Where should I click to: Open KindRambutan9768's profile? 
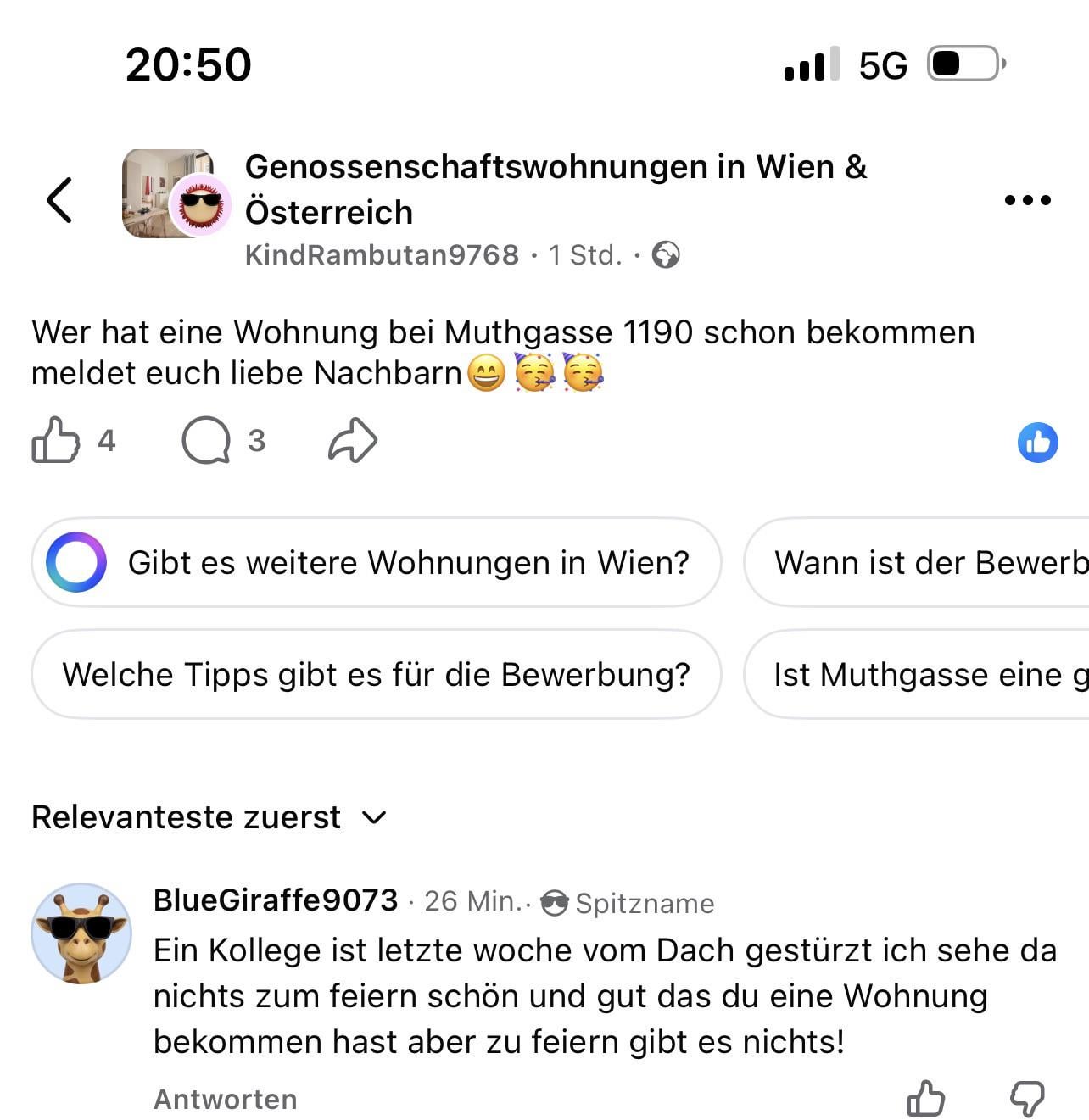pyautogui.click(x=382, y=255)
